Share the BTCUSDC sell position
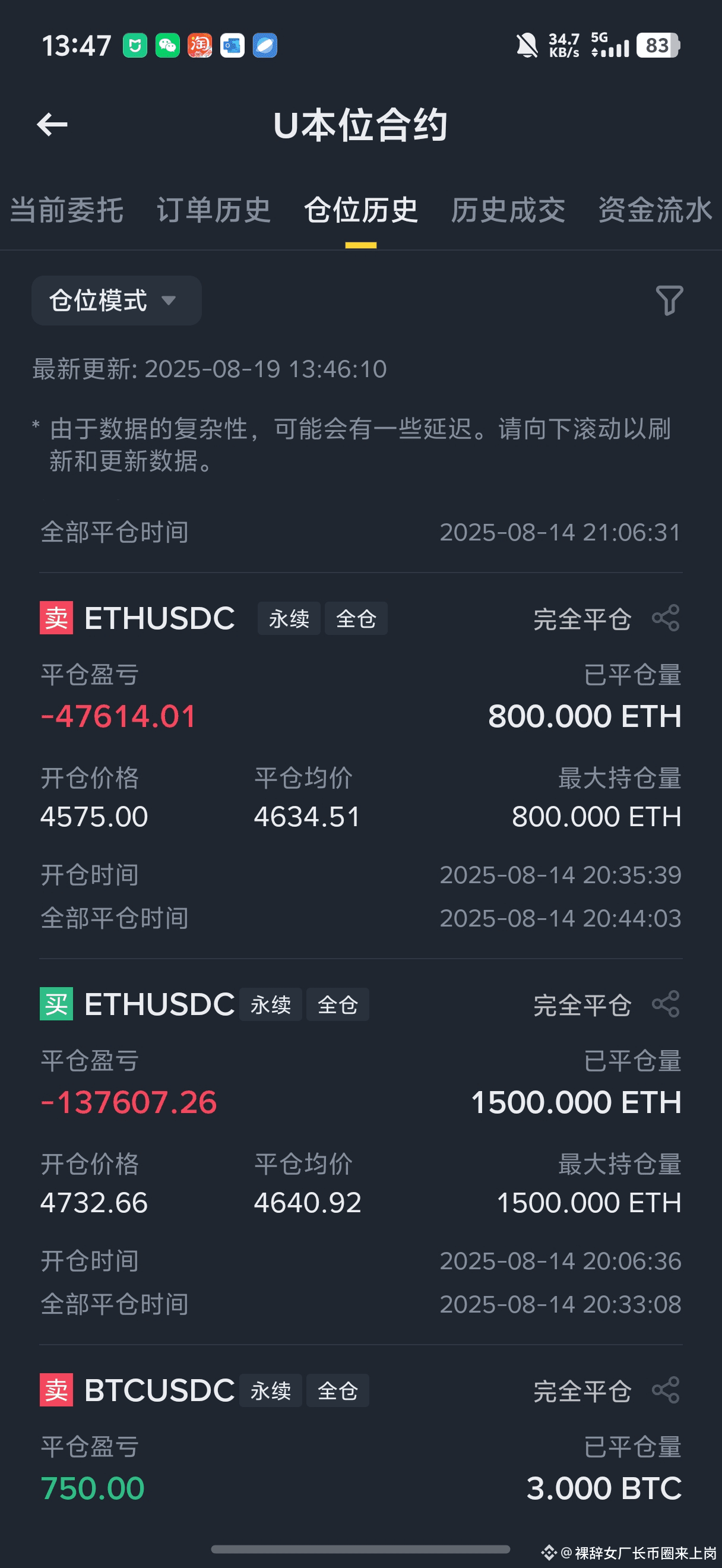Image resolution: width=722 pixels, height=1568 pixels. click(666, 1390)
